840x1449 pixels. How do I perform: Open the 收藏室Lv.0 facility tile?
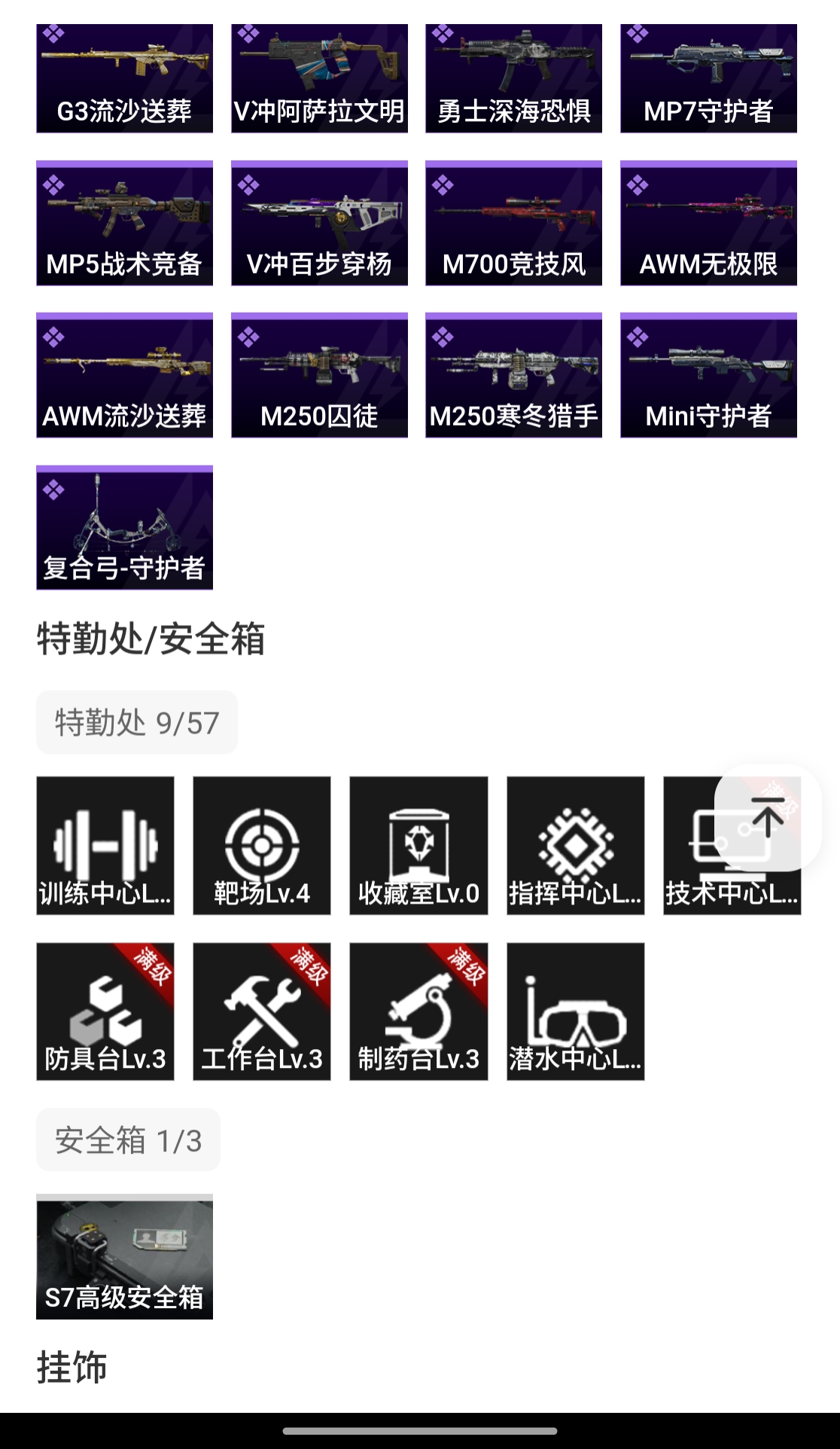pyautogui.click(x=418, y=845)
